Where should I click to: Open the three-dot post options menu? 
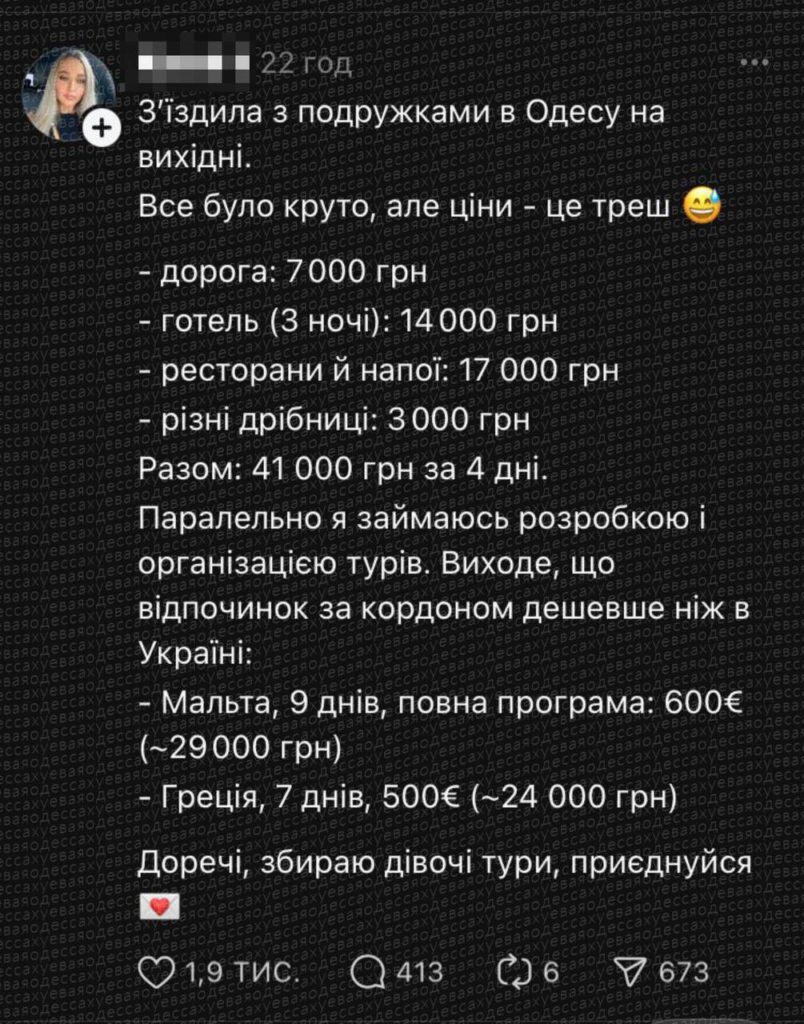(x=754, y=64)
